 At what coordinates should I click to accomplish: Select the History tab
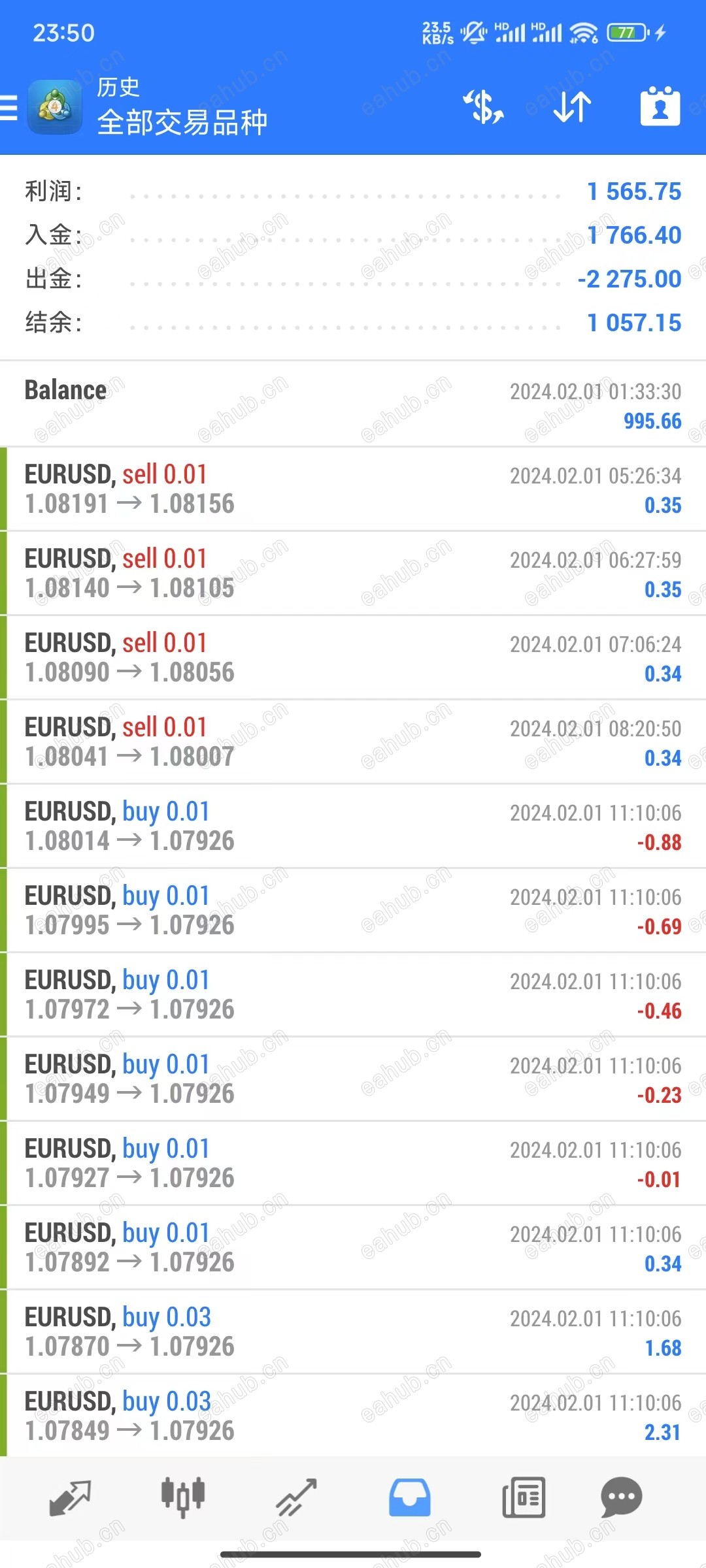[x=410, y=1497]
